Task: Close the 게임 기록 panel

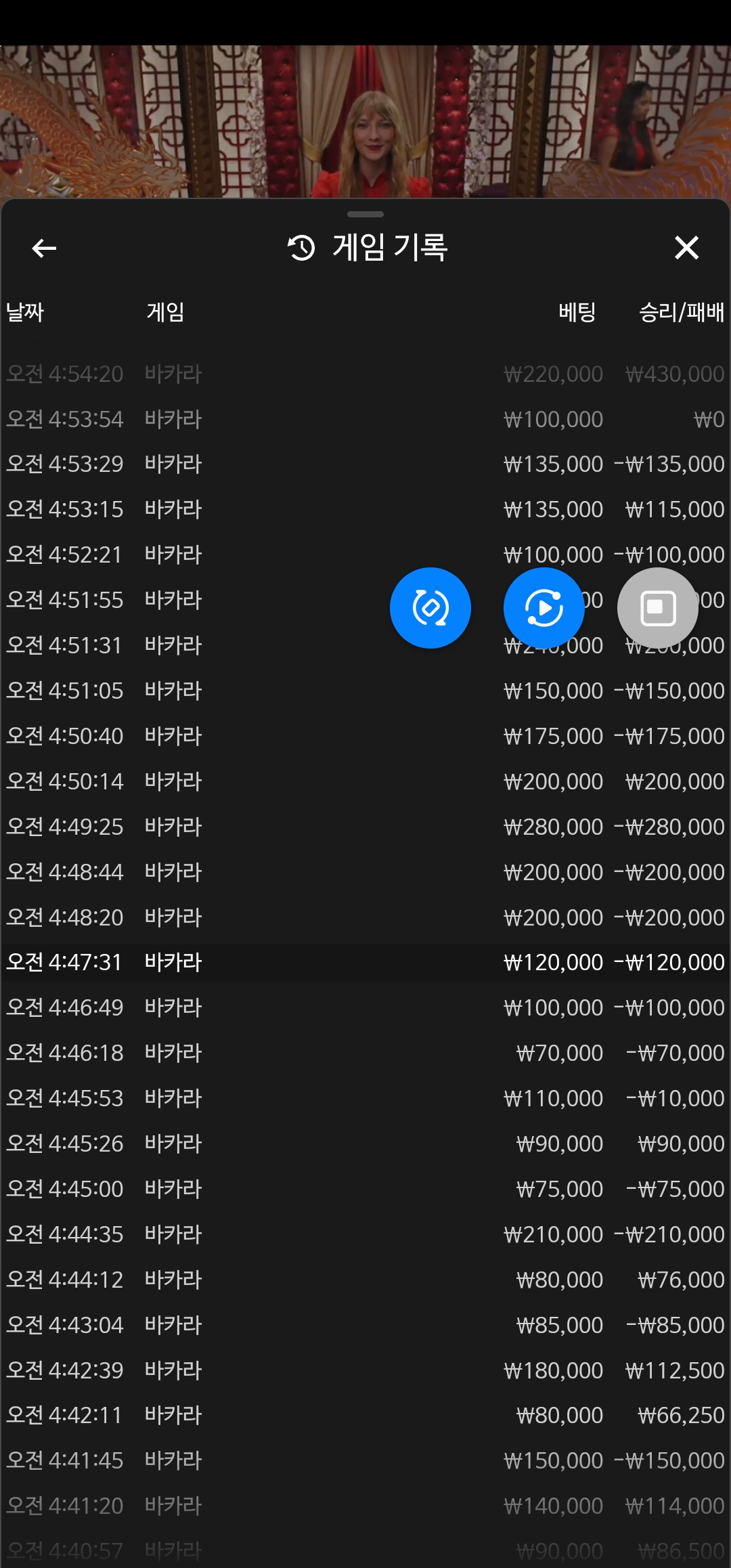Action: tap(686, 248)
